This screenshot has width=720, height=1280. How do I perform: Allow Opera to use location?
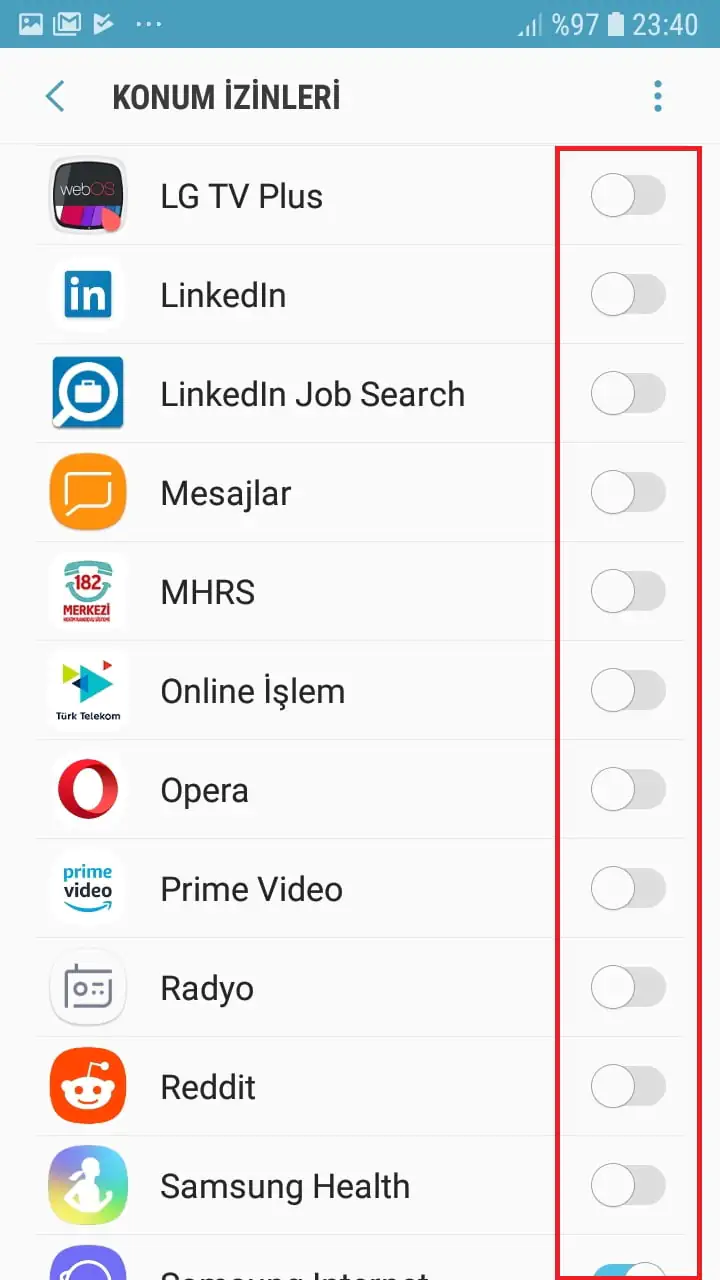(628, 789)
